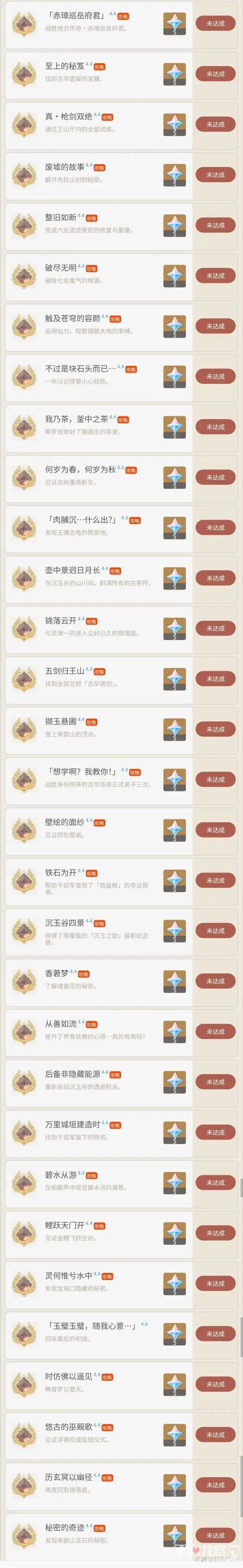View 攻略 for 壁绘的面纱
Screen dimensions: 243x1568
99,823
